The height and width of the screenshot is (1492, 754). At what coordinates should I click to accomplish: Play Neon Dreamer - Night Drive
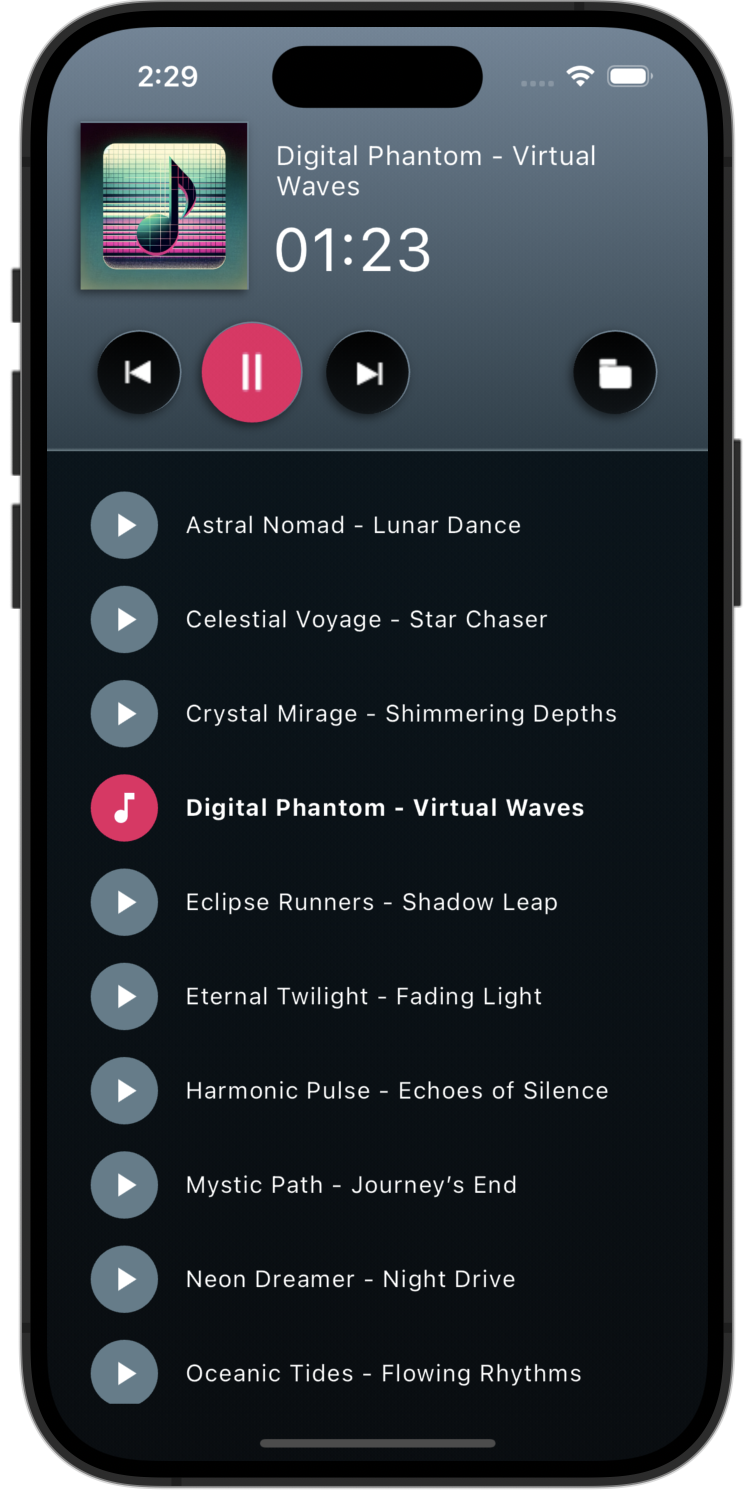(x=125, y=1279)
